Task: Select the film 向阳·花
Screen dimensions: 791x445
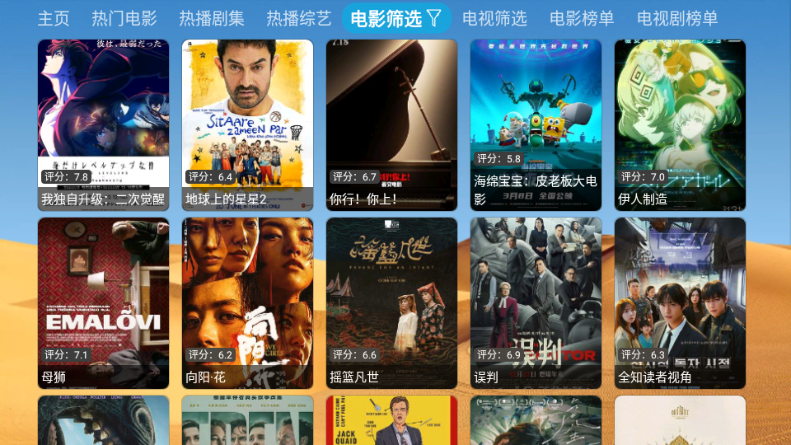Action: pyautogui.click(x=247, y=301)
